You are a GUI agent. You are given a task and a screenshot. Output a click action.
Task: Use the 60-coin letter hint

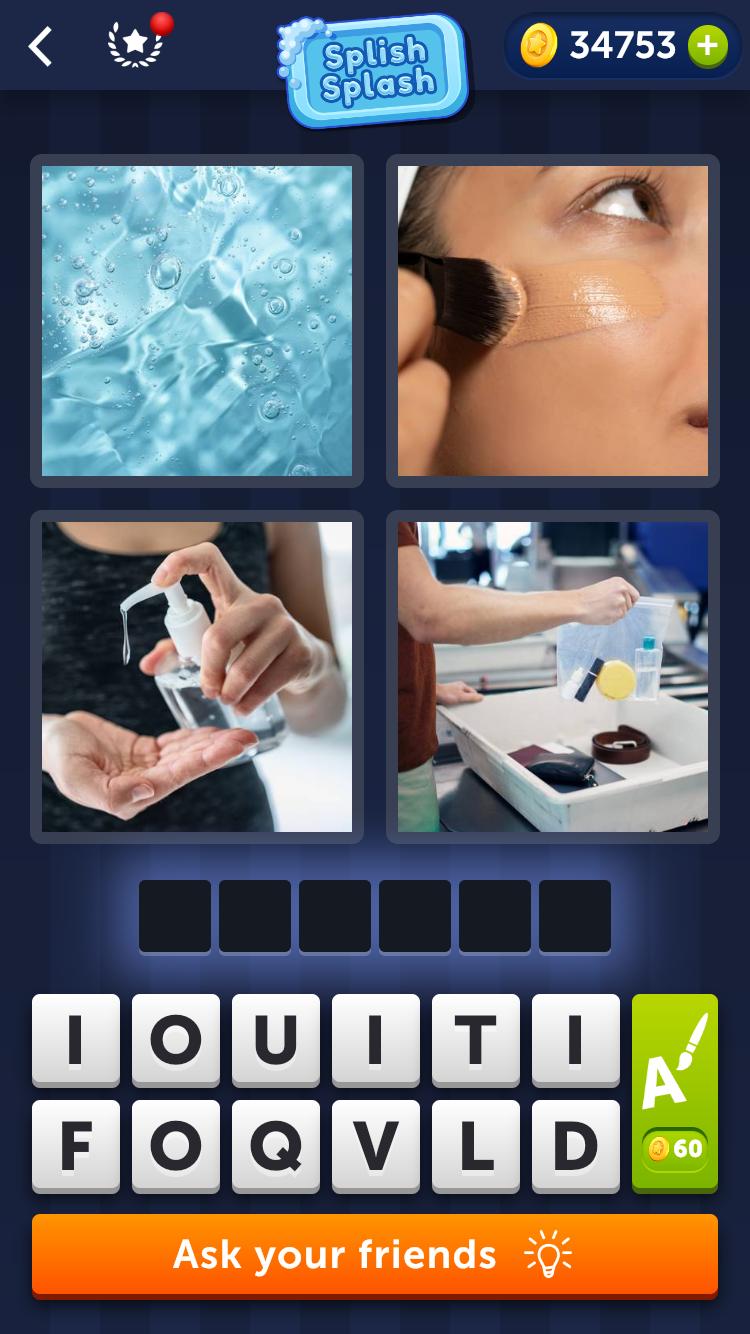pyautogui.click(x=675, y=1092)
